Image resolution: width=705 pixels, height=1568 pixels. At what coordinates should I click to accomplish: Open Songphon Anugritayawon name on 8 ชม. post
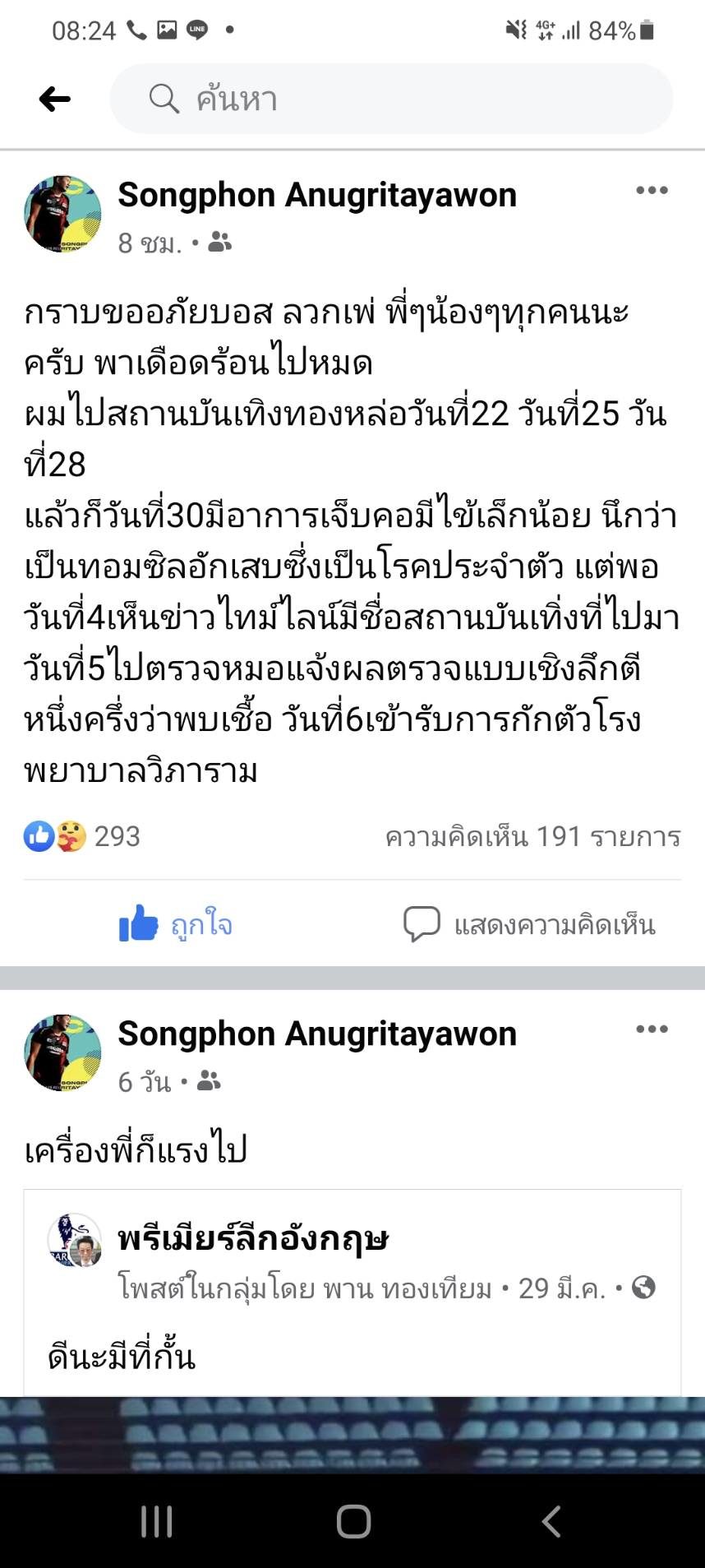point(317,195)
